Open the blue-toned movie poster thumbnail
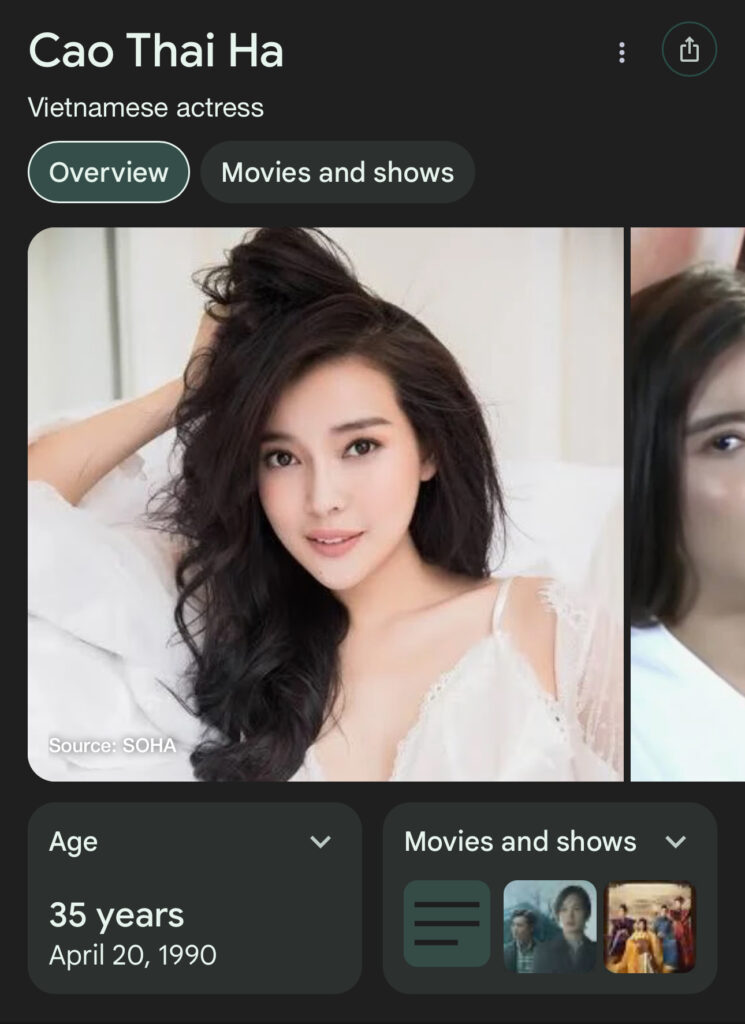The height and width of the screenshot is (1024, 745). coord(549,926)
